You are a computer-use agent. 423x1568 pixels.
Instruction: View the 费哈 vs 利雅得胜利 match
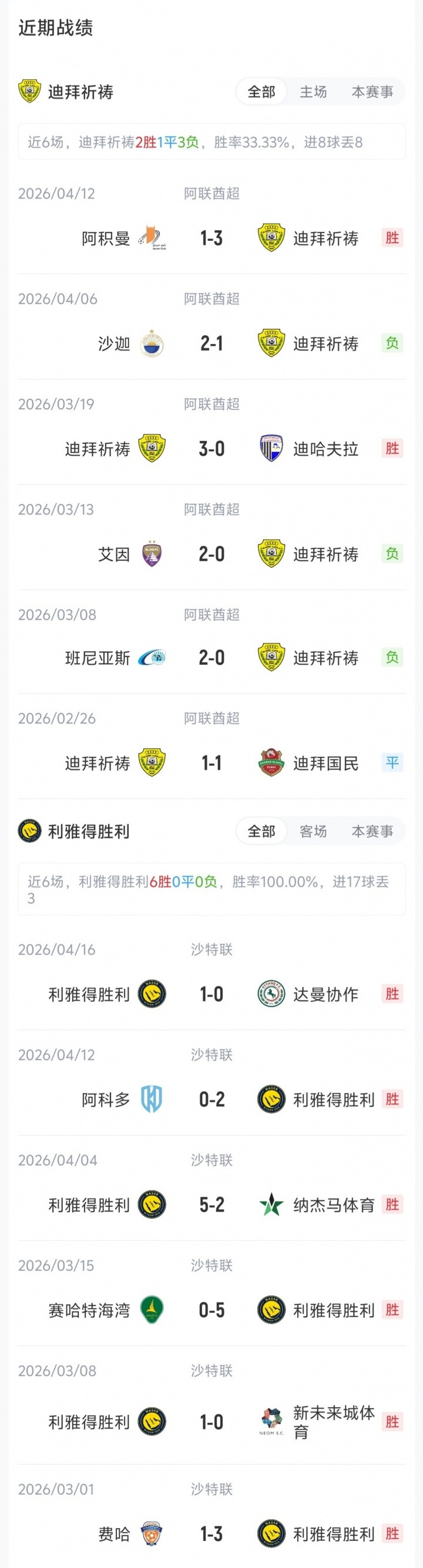(x=211, y=1534)
